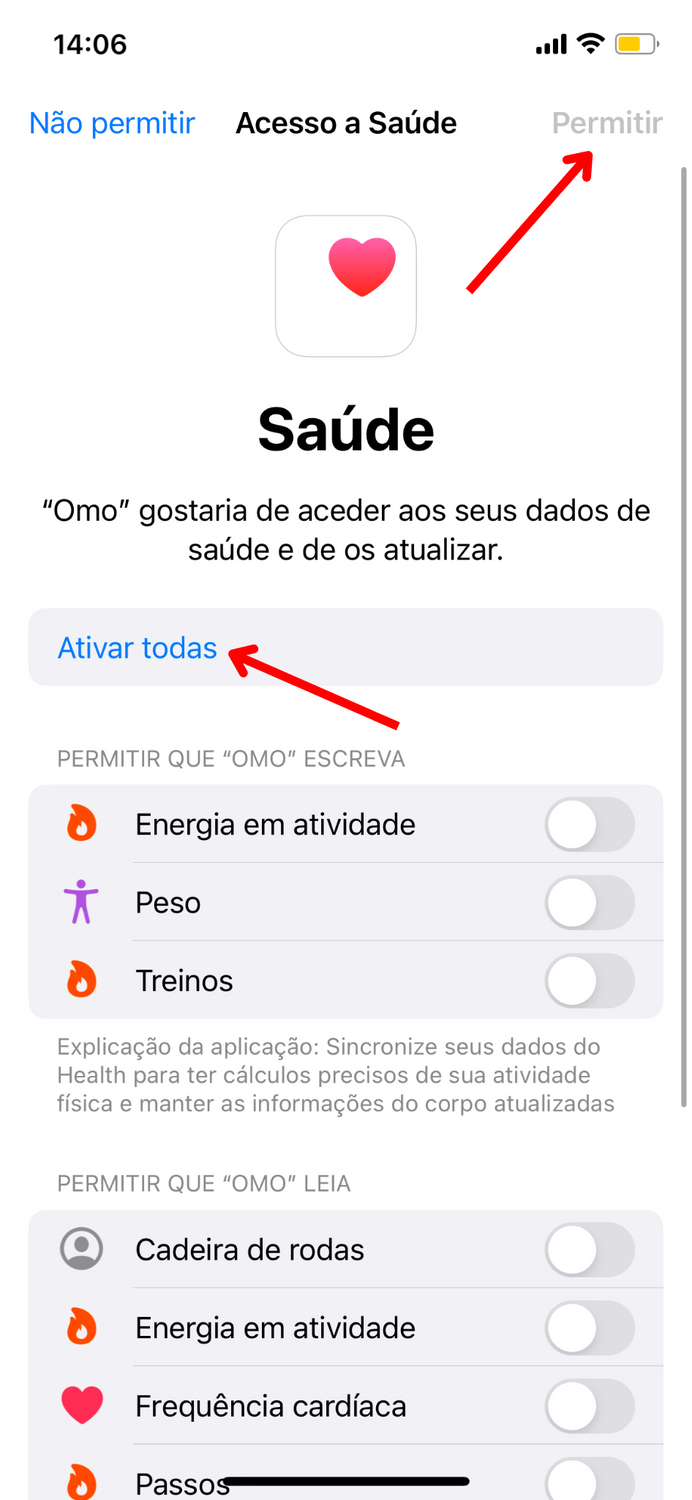
Task: Toggle Energia em atividade in the LEIA section
Action: click(590, 1328)
